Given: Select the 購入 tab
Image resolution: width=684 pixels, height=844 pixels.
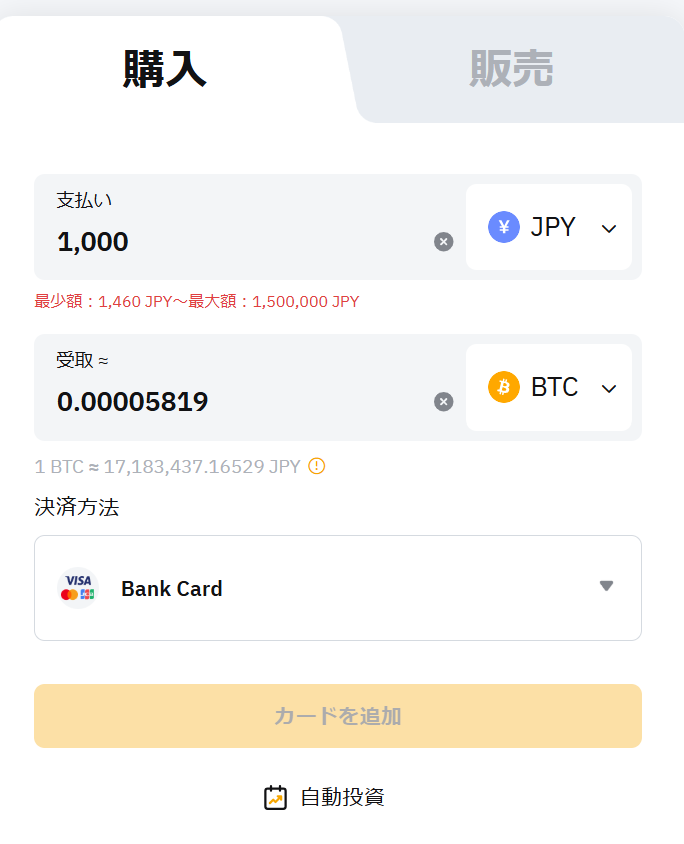Looking at the screenshot, I should pos(165,69).
